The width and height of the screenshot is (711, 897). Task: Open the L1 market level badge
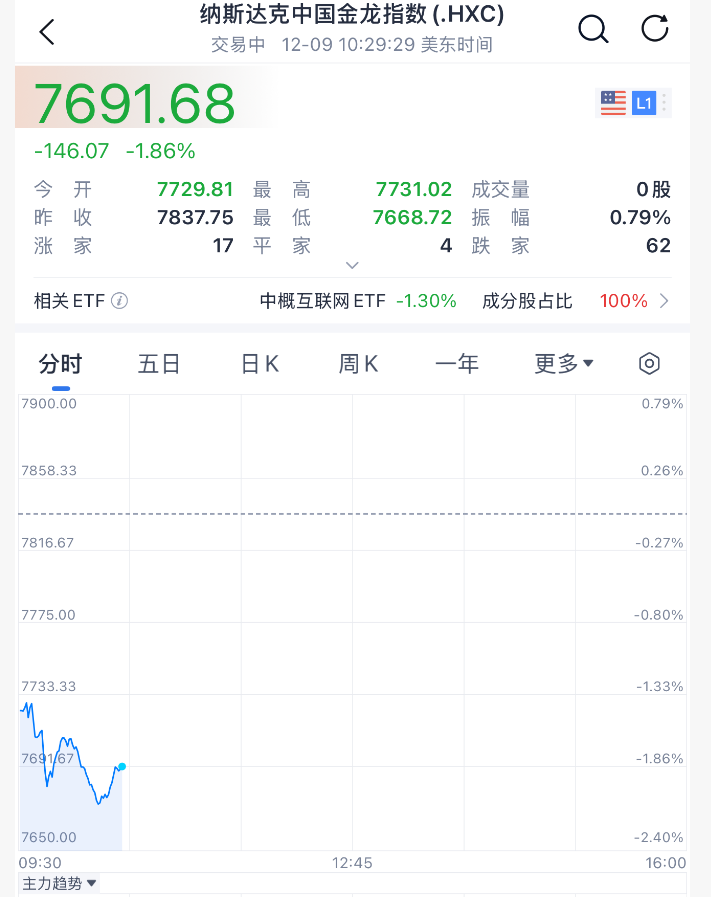tap(643, 103)
